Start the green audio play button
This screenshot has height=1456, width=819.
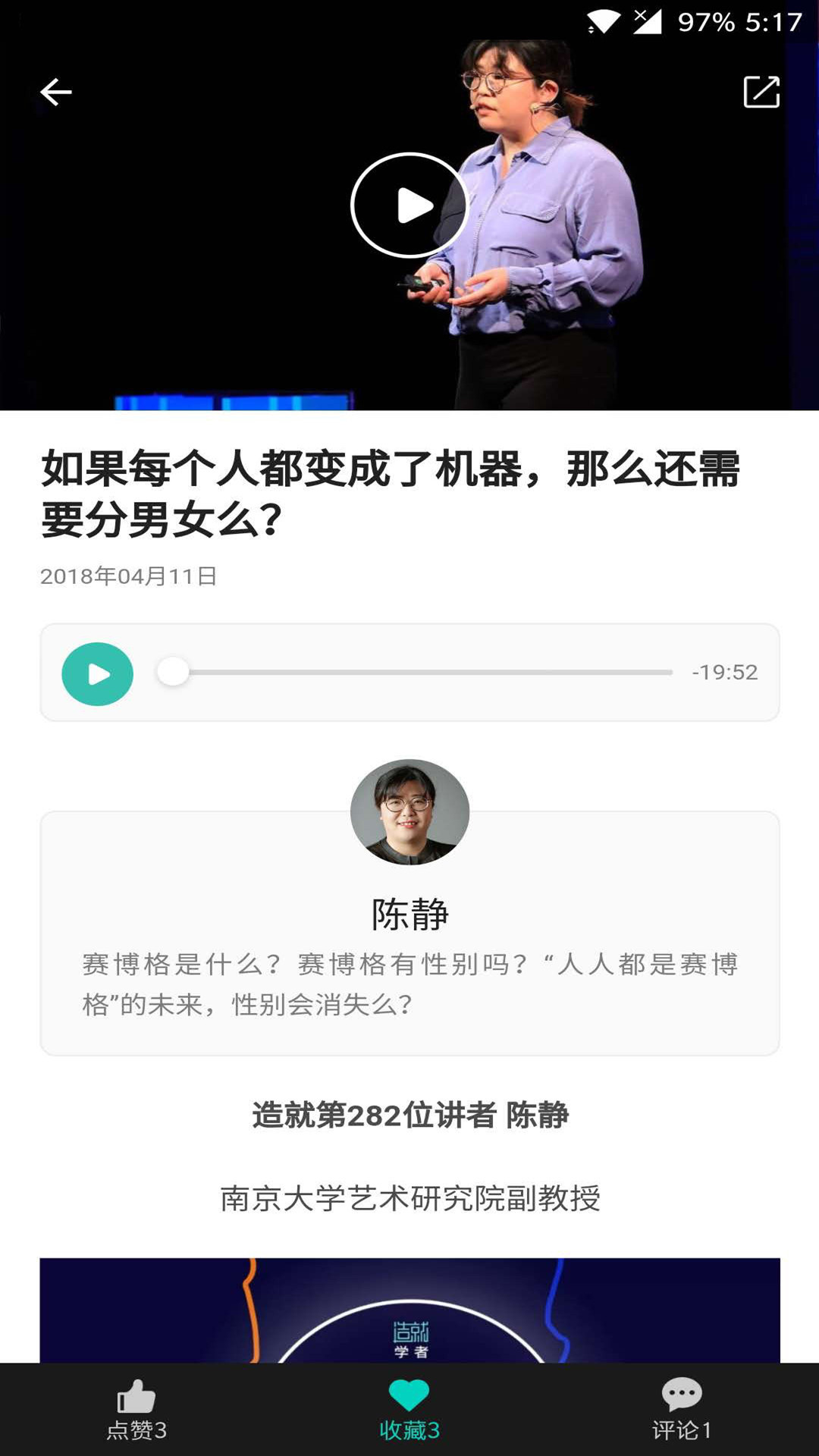(x=98, y=673)
